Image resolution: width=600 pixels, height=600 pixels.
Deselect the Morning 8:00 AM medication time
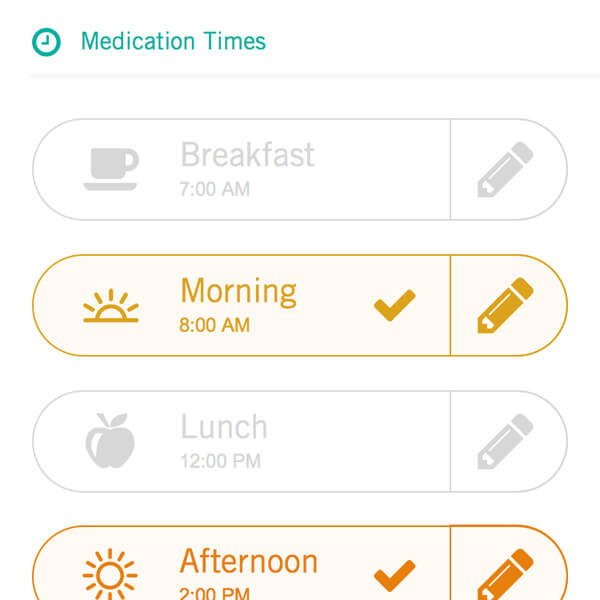coord(242,305)
